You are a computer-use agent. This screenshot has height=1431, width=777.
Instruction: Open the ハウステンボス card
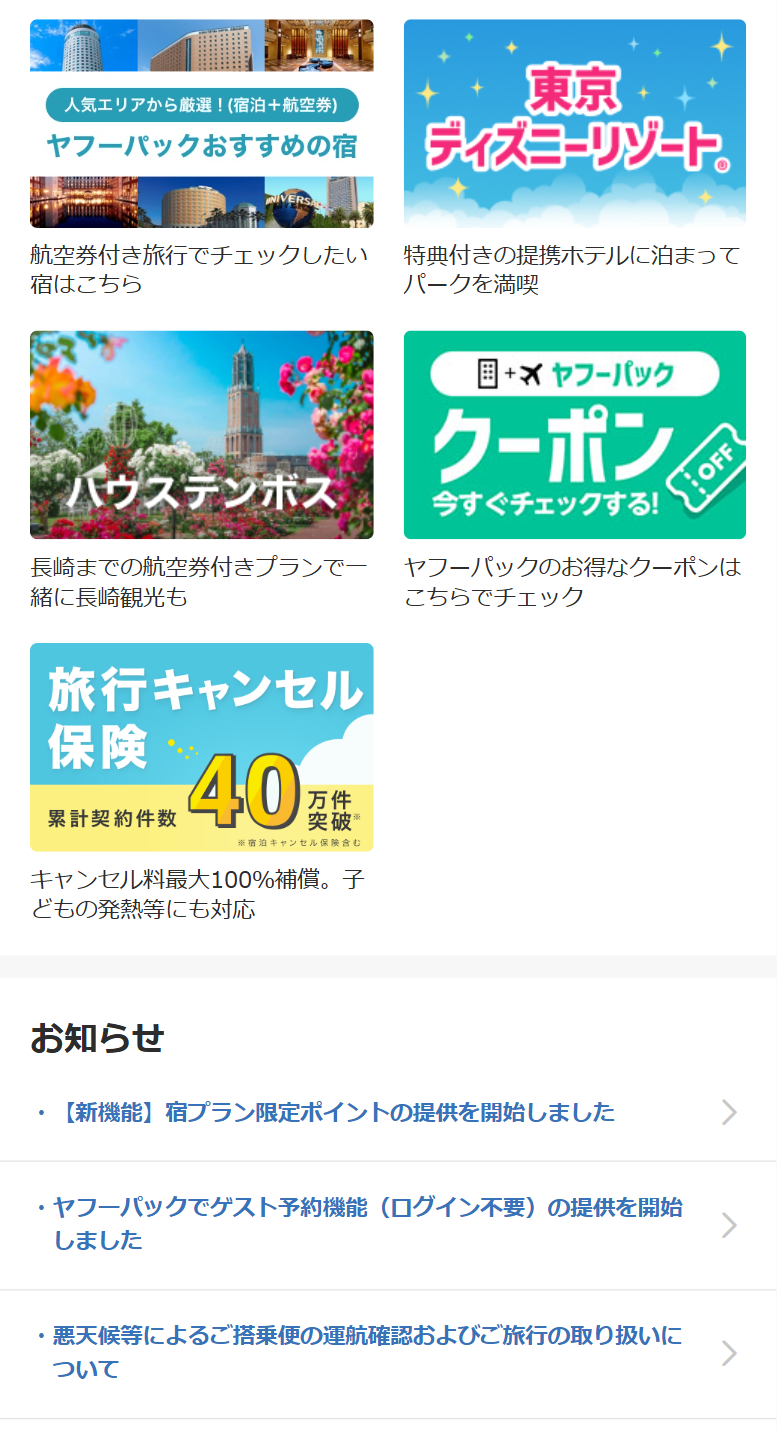(x=201, y=435)
